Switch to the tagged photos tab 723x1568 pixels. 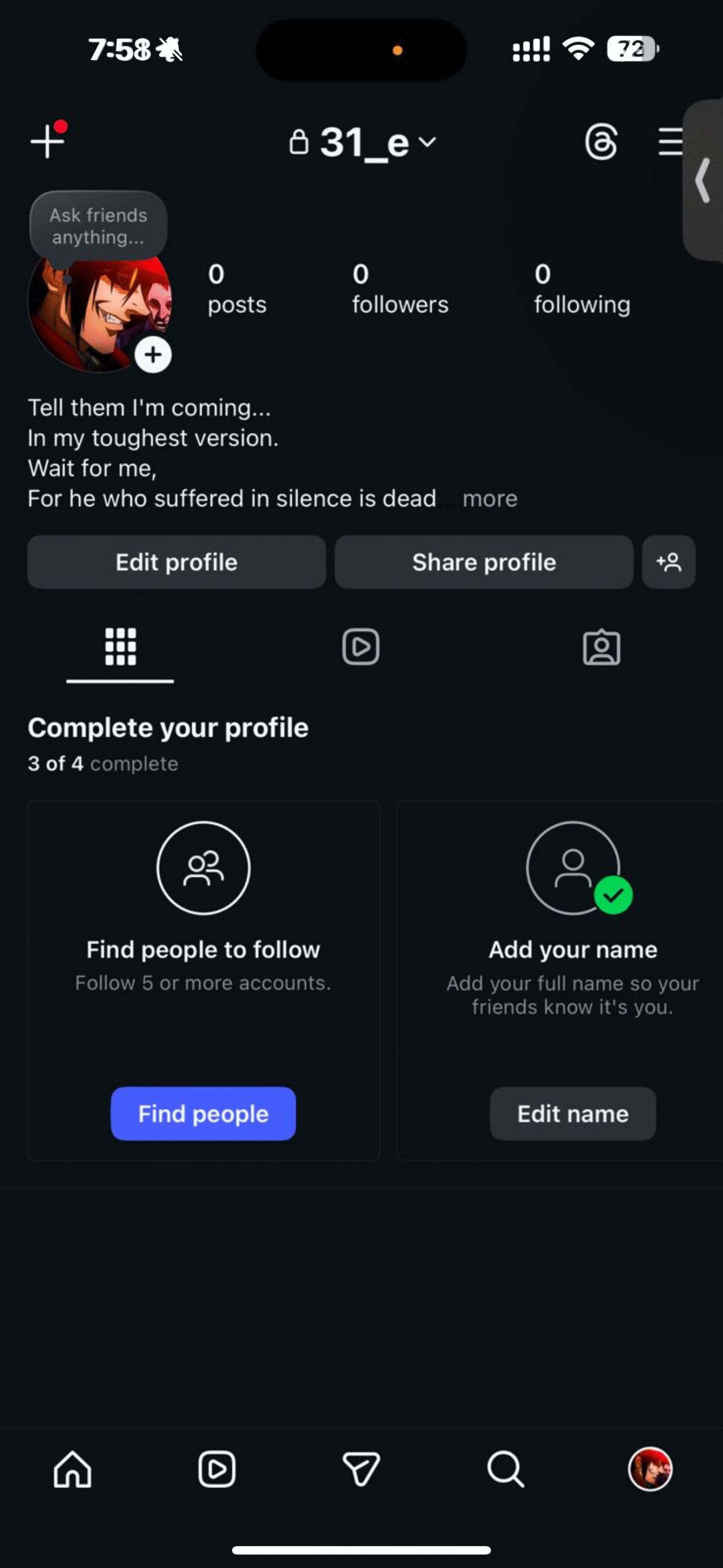[x=601, y=647]
